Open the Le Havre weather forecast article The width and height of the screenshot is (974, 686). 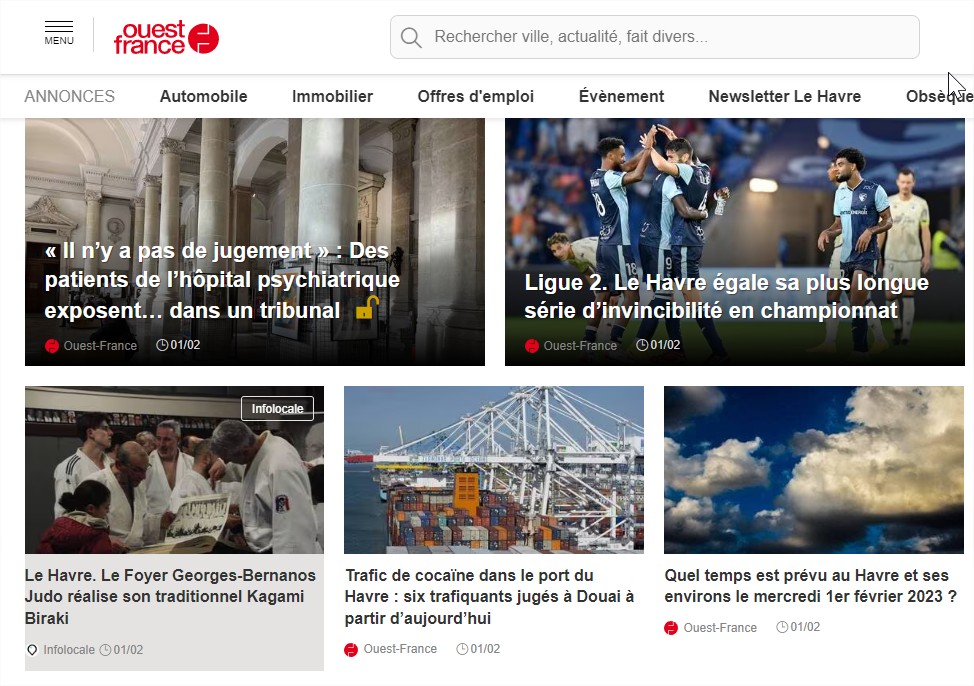[x=810, y=586]
